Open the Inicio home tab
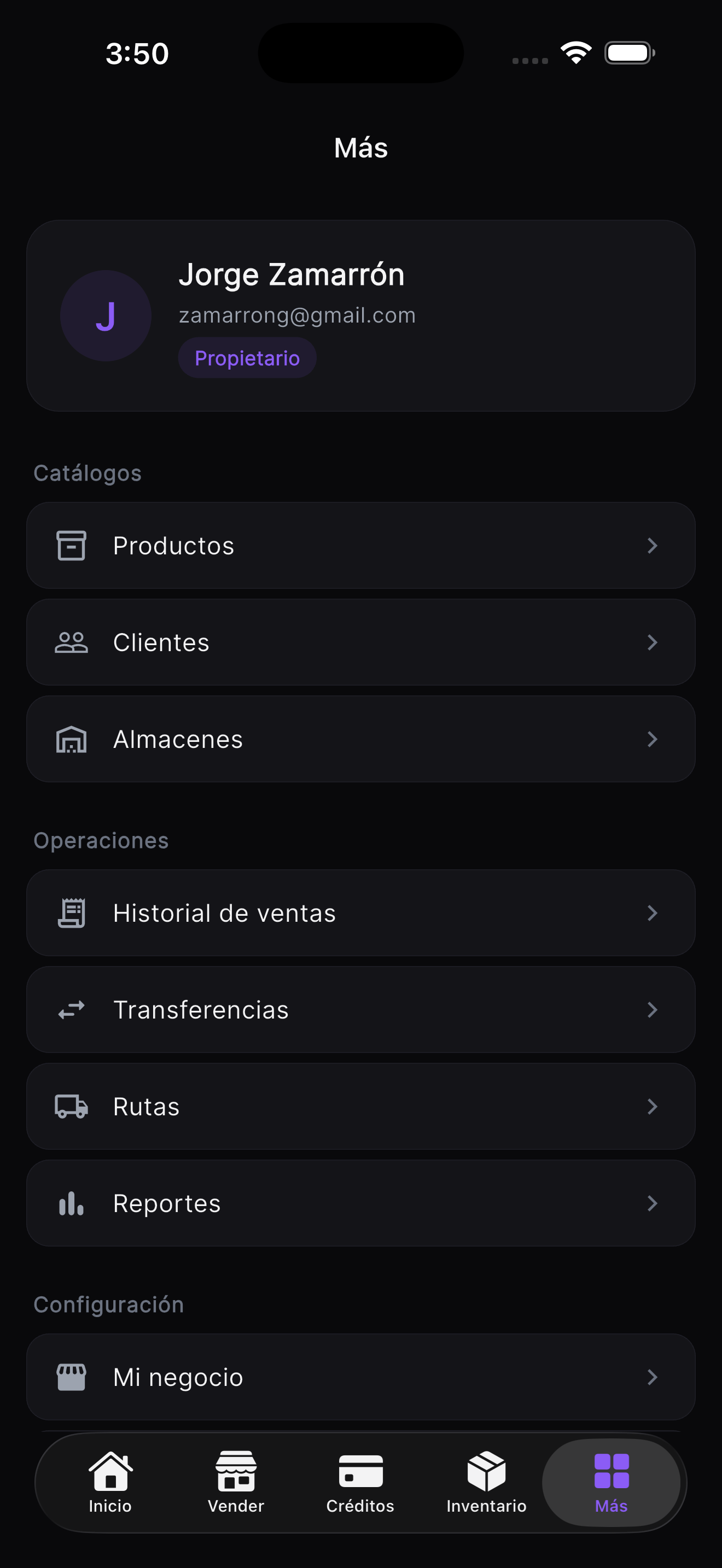 pos(110,1483)
